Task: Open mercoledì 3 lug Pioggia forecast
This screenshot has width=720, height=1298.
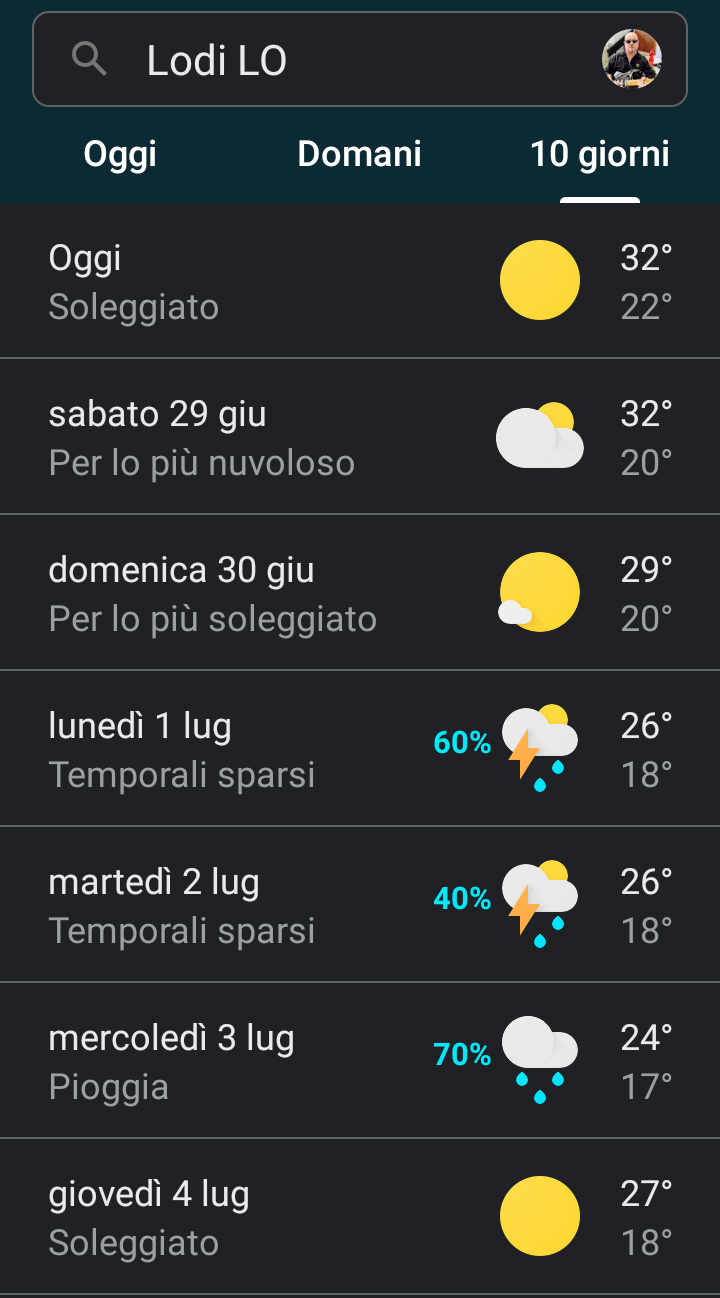Action: tap(360, 1061)
